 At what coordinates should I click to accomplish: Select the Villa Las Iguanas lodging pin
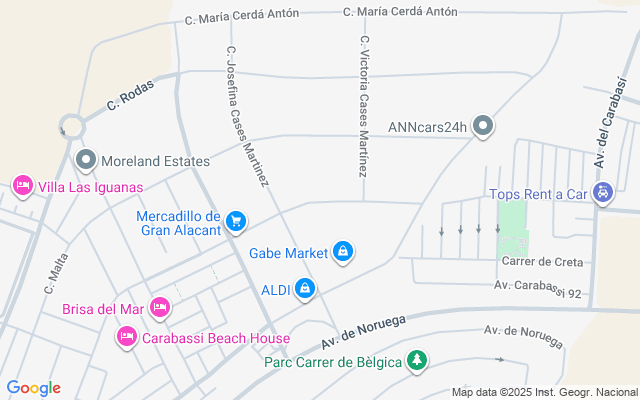point(22,186)
